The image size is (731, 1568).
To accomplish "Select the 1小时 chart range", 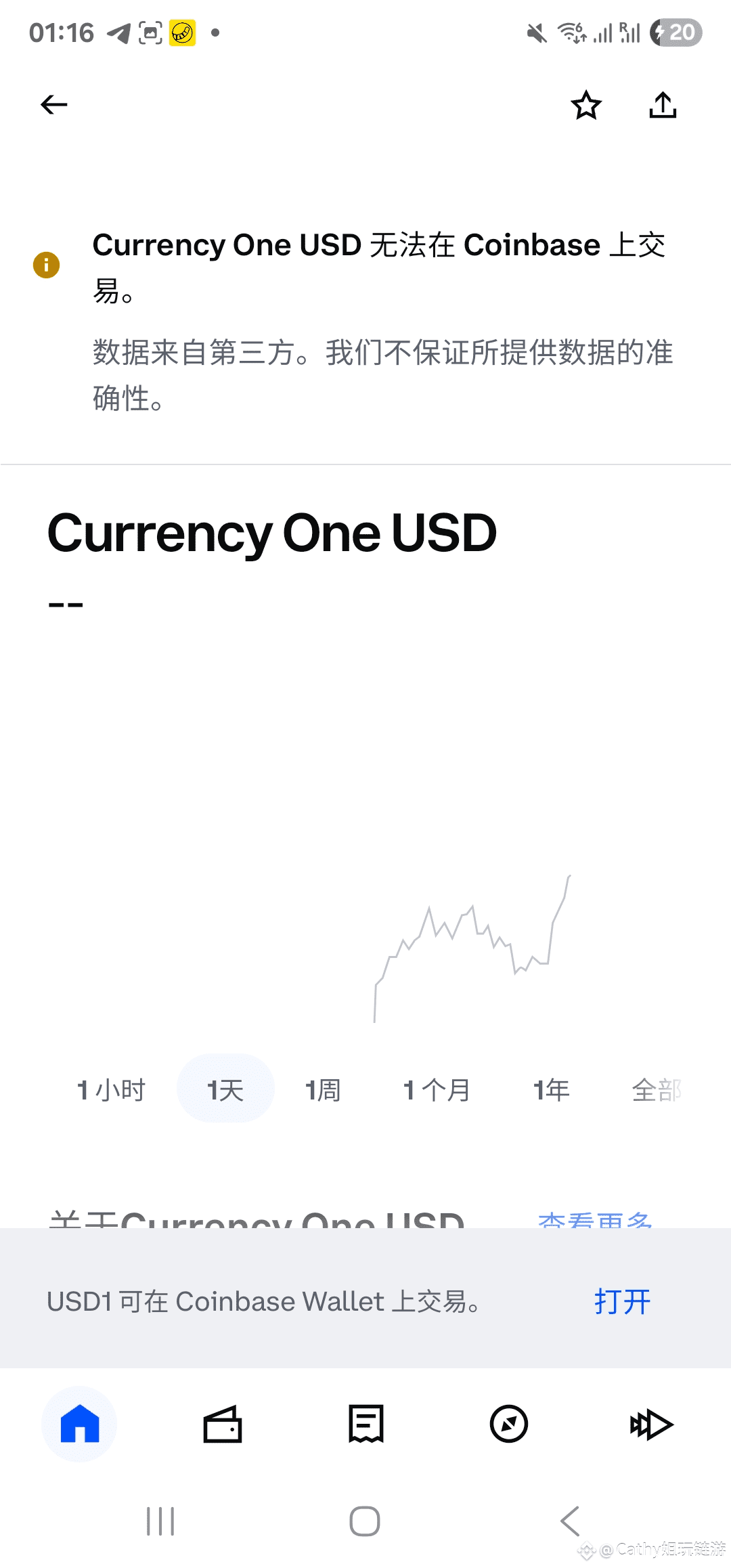I will coord(111,1090).
